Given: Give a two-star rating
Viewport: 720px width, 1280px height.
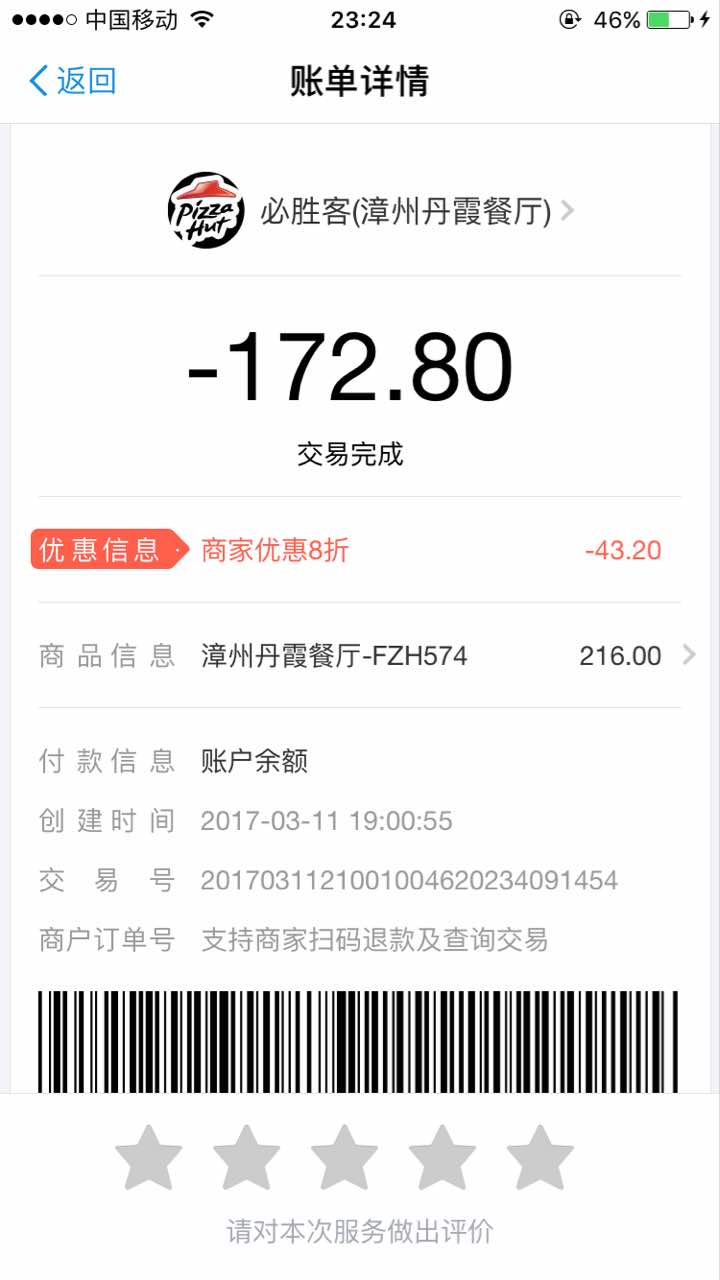Looking at the screenshot, I should [x=247, y=1158].
